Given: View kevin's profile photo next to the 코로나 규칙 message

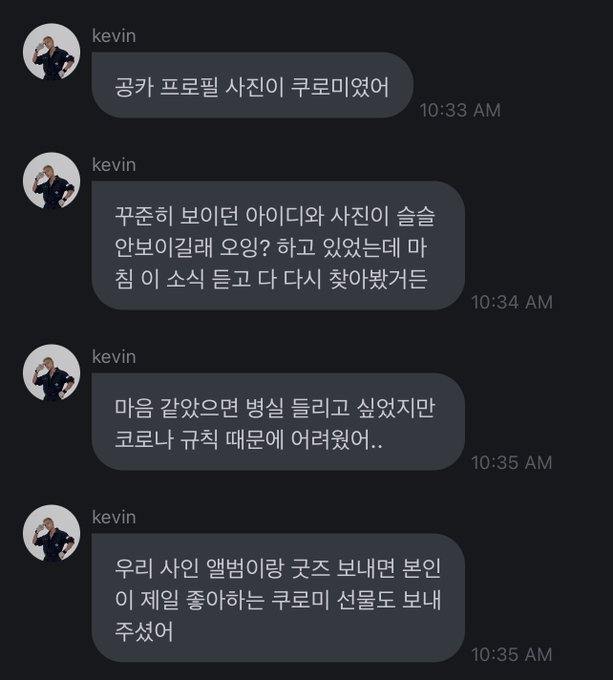Looking at the screenshot, I should 51,373.
